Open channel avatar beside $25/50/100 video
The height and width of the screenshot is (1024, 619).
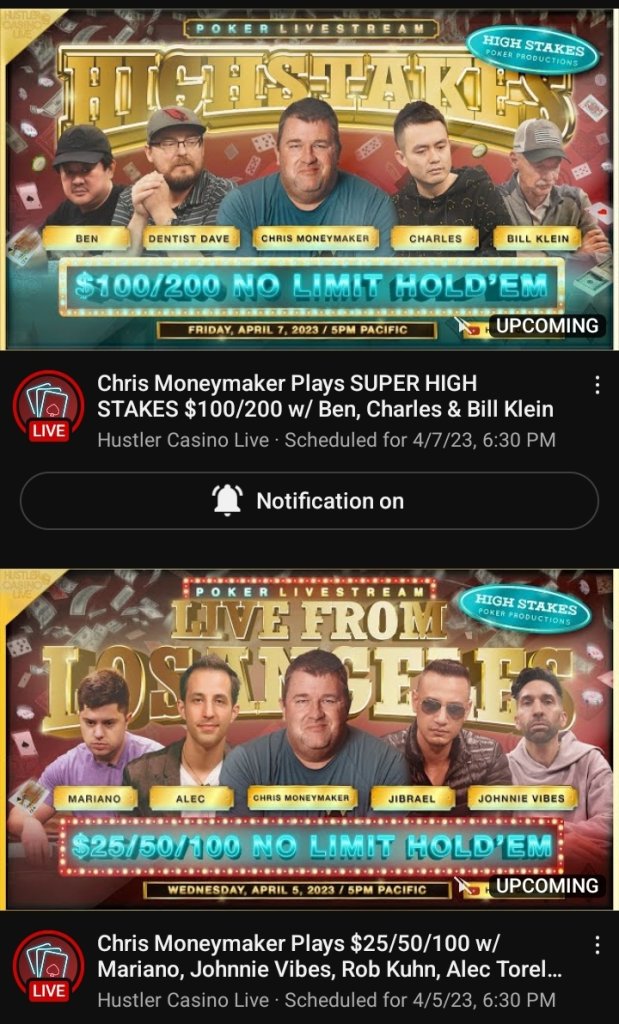point(49,968)
